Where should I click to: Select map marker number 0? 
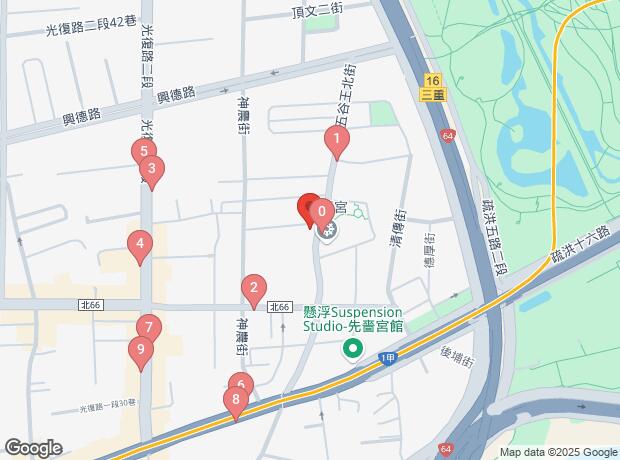(322, 212)
